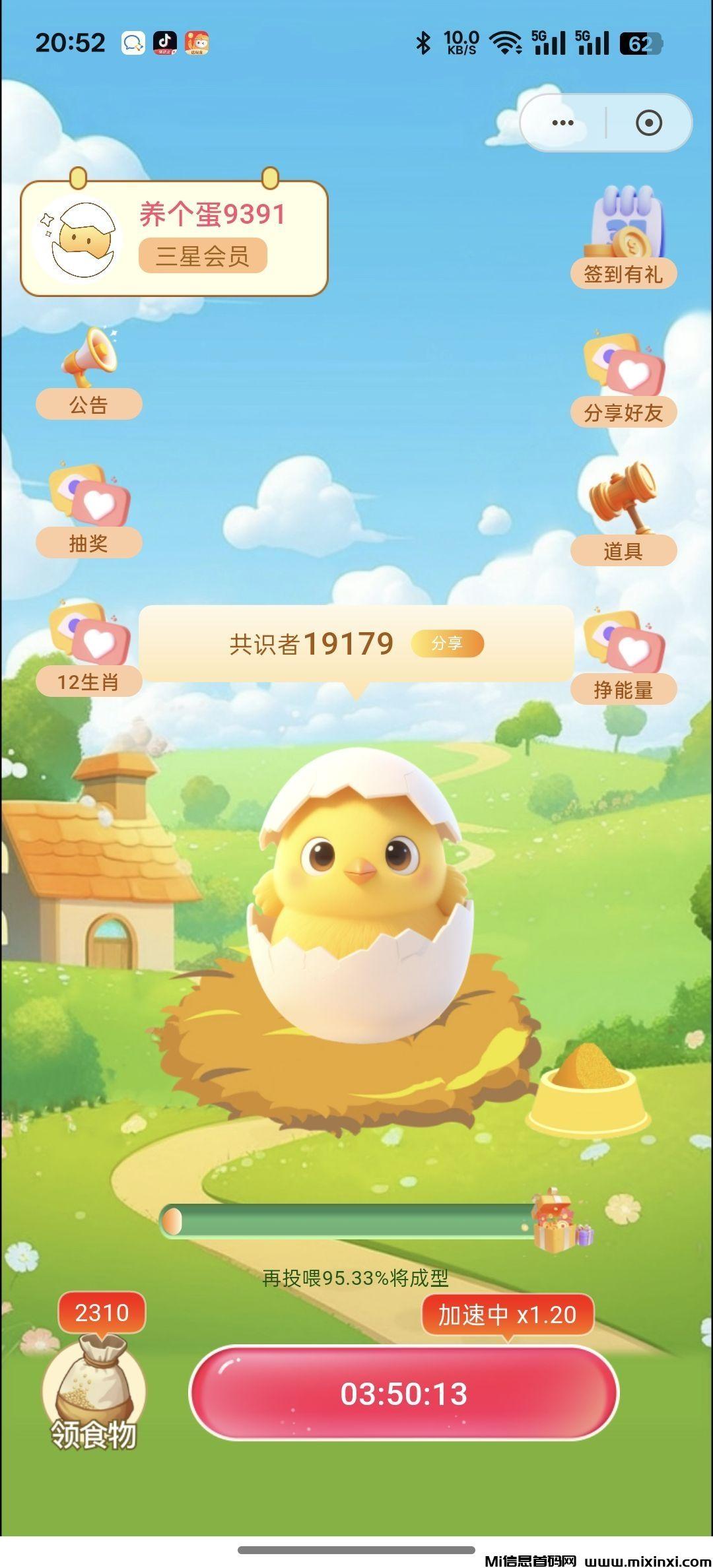Open the mini program more-options menu

[562, 123]
